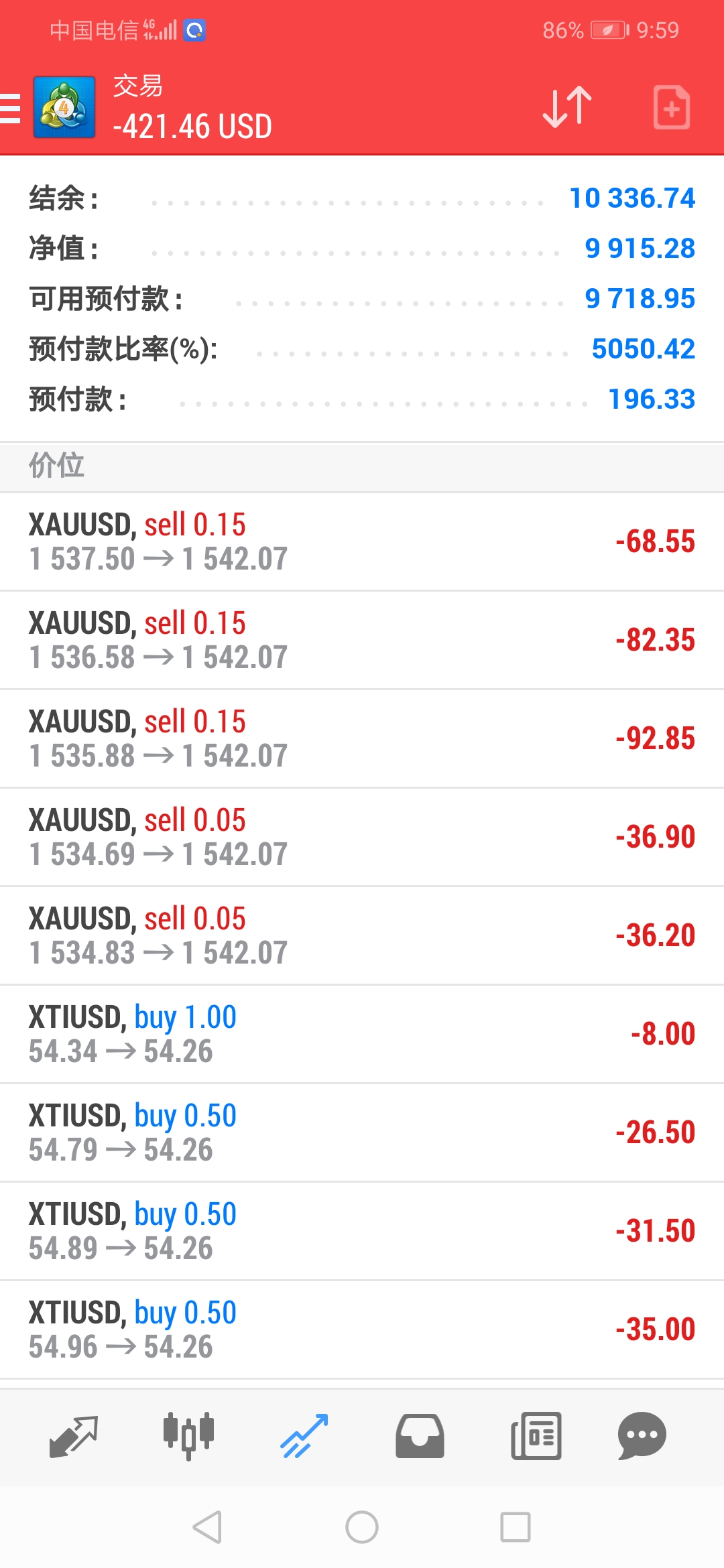This screenshot has width=724, height=1568.
Task: Open XAUUSD sell position opened at 1 534.69
Action: (x=362, y=837)
